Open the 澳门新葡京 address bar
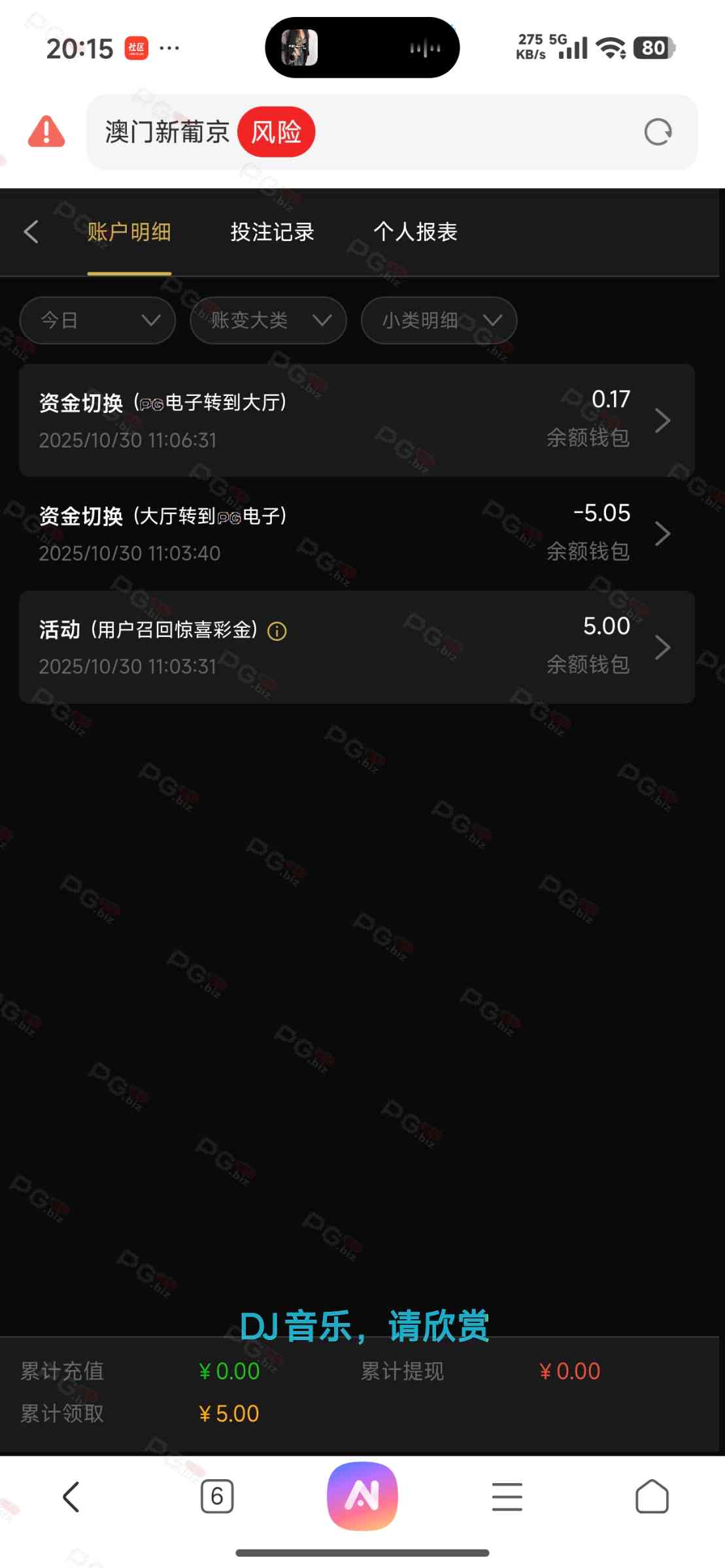725x1568 pixels. [x=392, y=132]
